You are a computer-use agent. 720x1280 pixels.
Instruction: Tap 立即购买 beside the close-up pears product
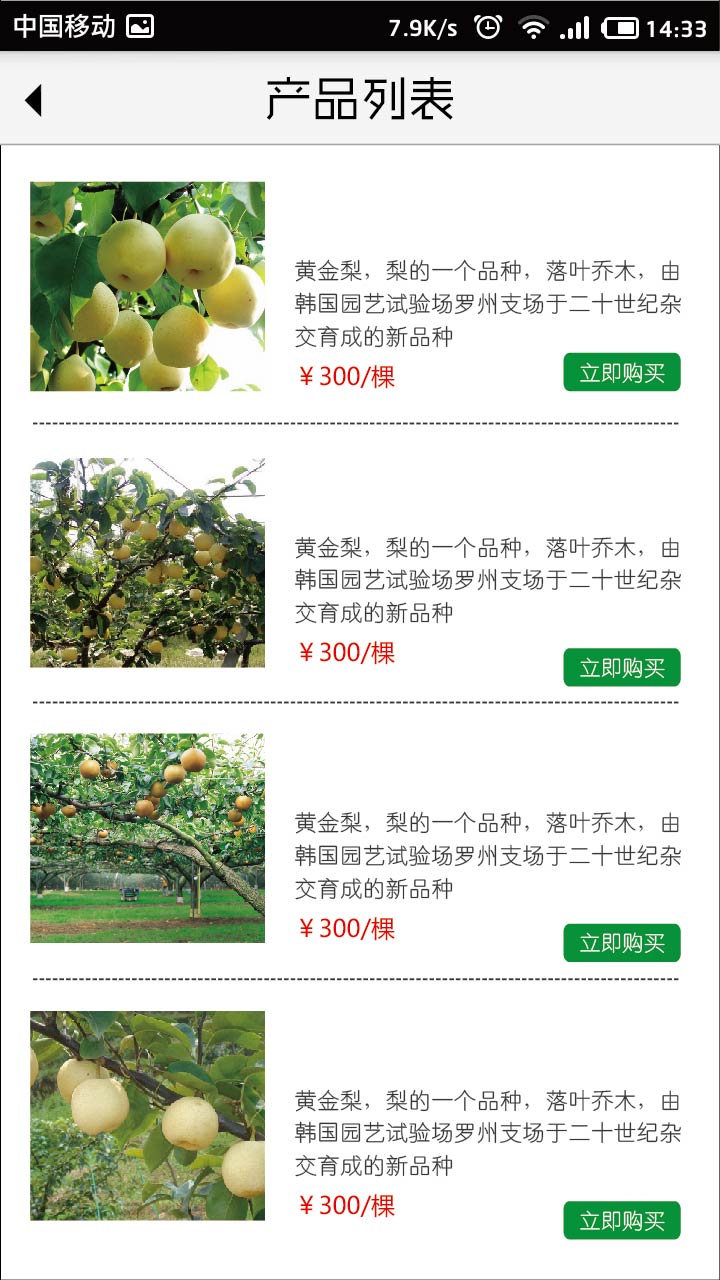click(x=621, y=372)
